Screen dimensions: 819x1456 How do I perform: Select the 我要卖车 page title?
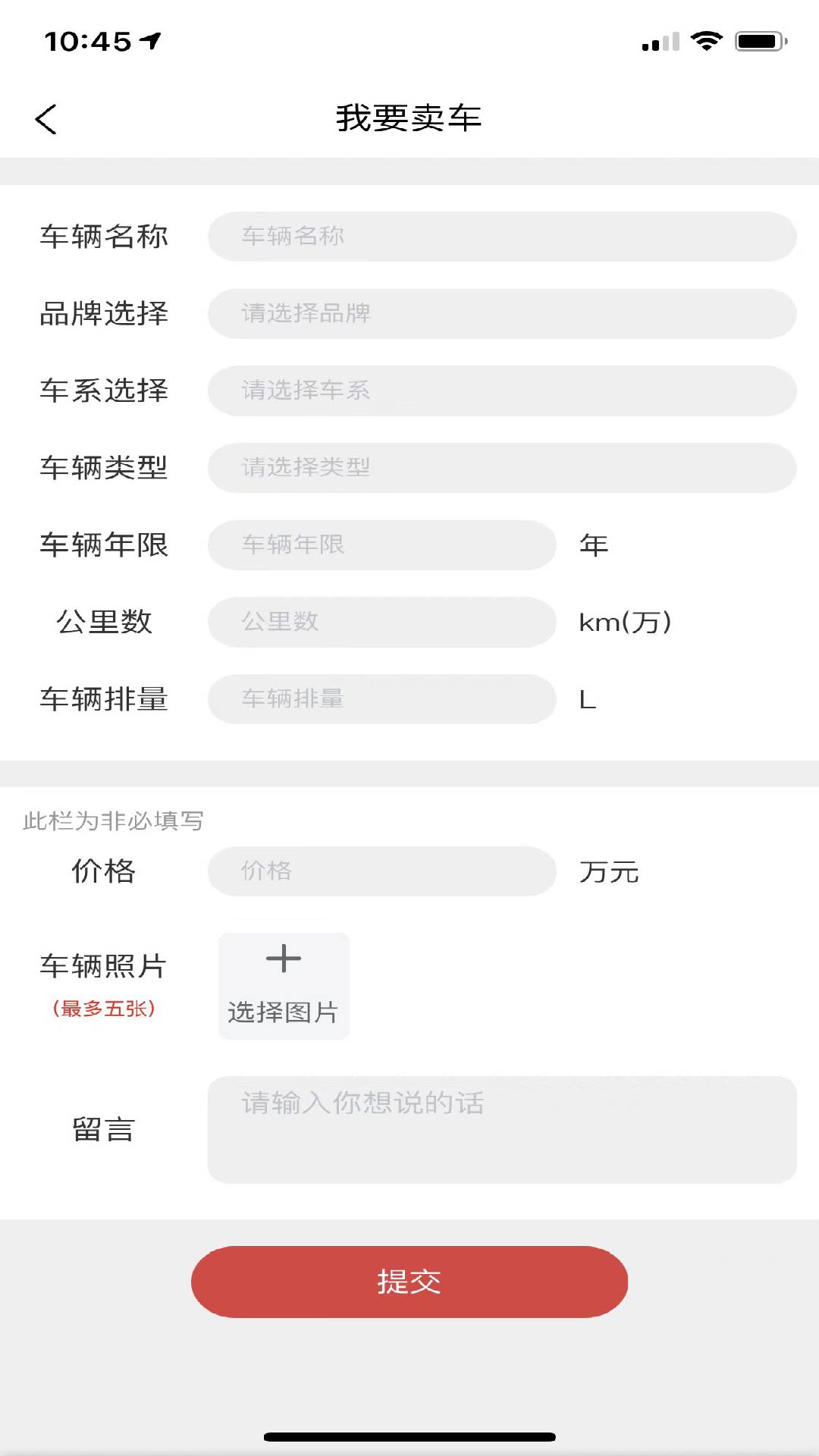pos(409,118)
